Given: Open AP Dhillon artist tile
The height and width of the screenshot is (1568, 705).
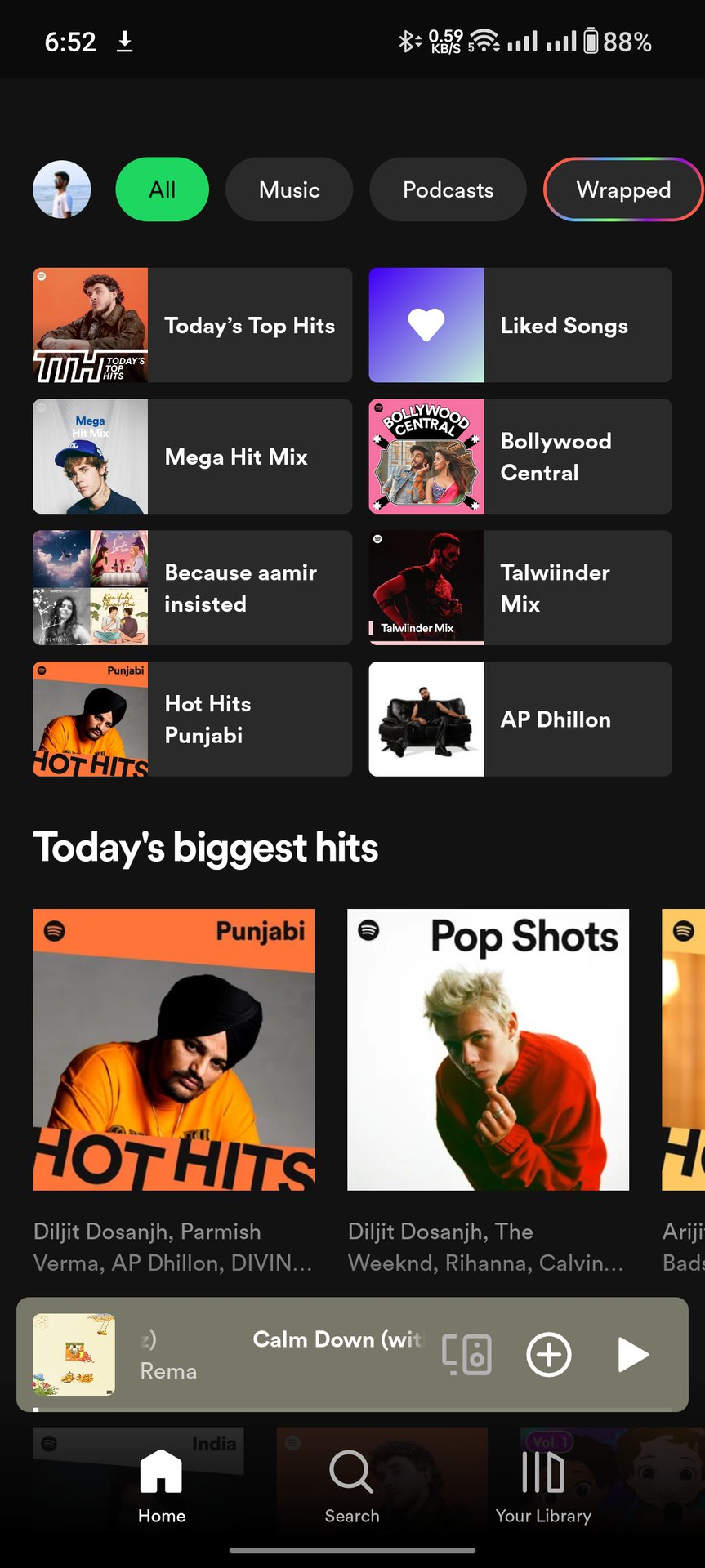Looking at the screenshot, I should (520, 719).
